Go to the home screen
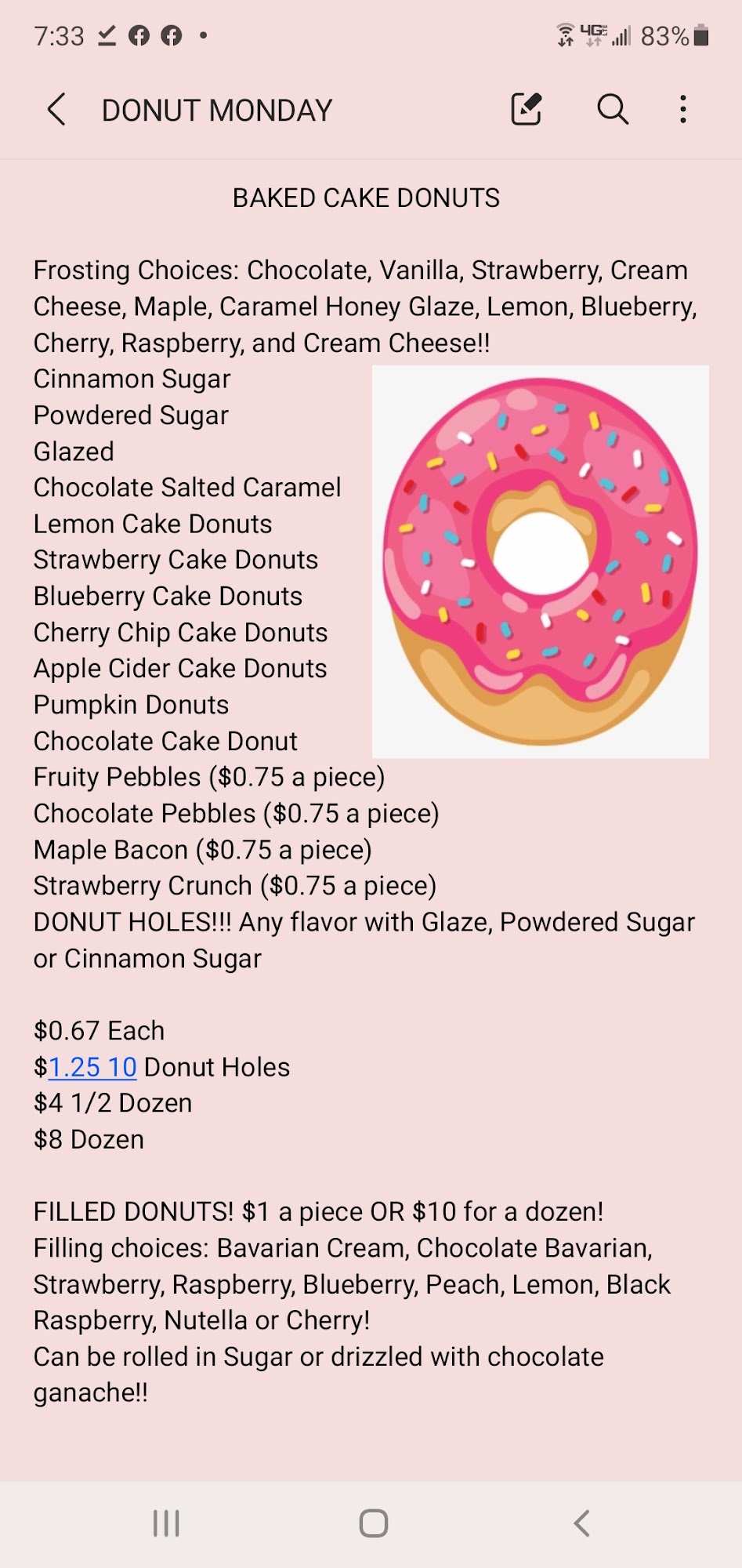742x1568 pixels. click(x=373, y=1523)
